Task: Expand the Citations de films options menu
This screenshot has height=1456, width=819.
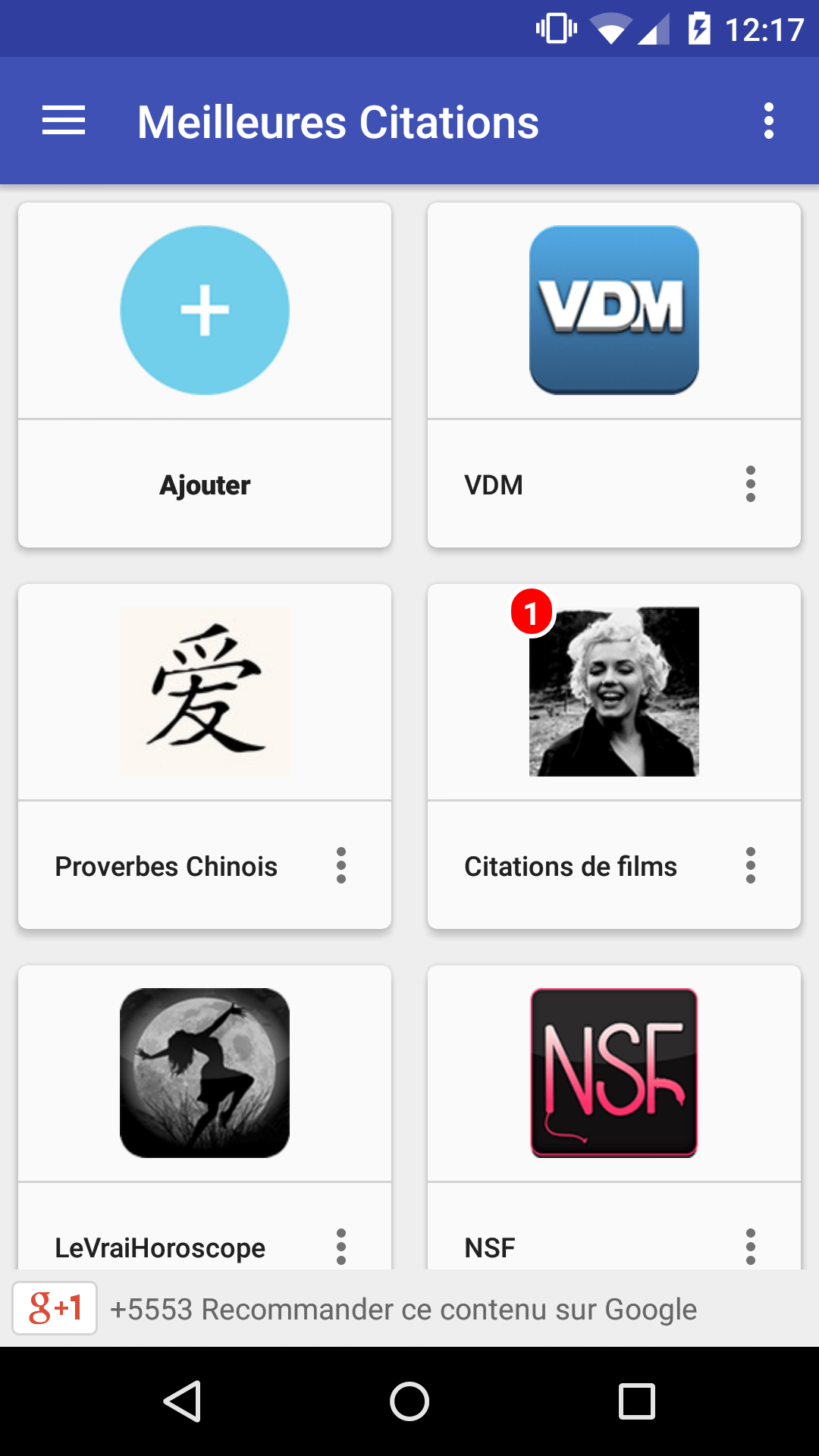Action: click(x=750, y=865)
